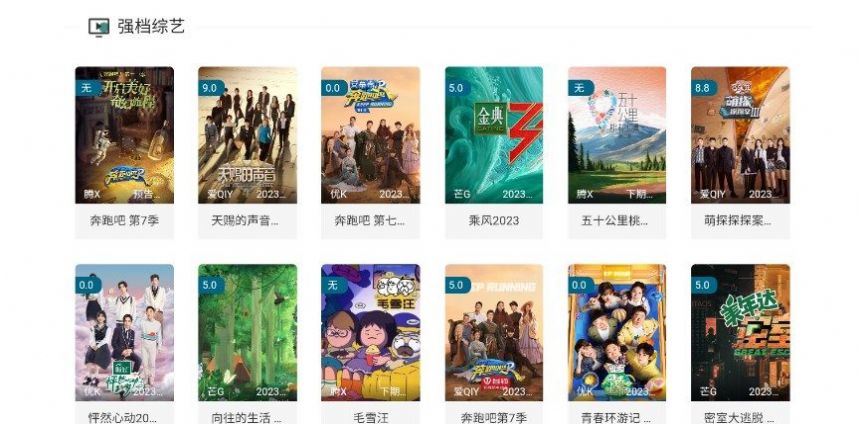
Task: Select the 奔跑吧 第七 card rated 0.0
Action: point(370,136)
